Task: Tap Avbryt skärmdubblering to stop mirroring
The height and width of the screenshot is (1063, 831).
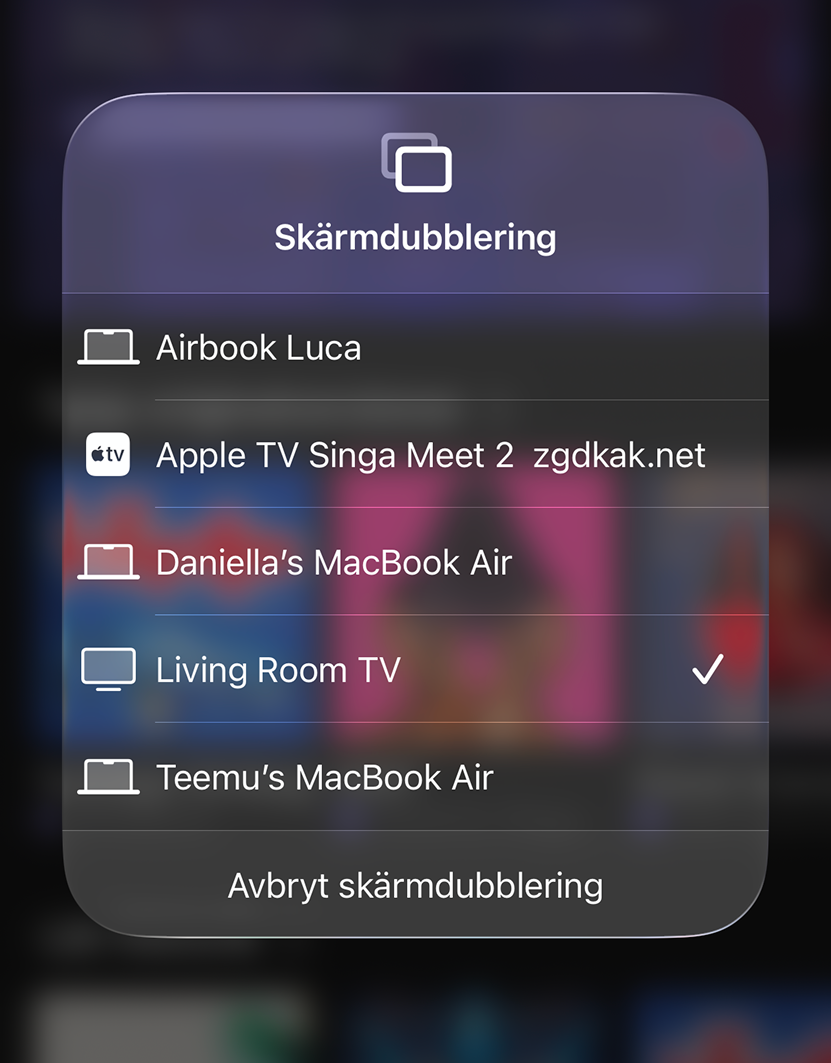Action: coord(415,885)
